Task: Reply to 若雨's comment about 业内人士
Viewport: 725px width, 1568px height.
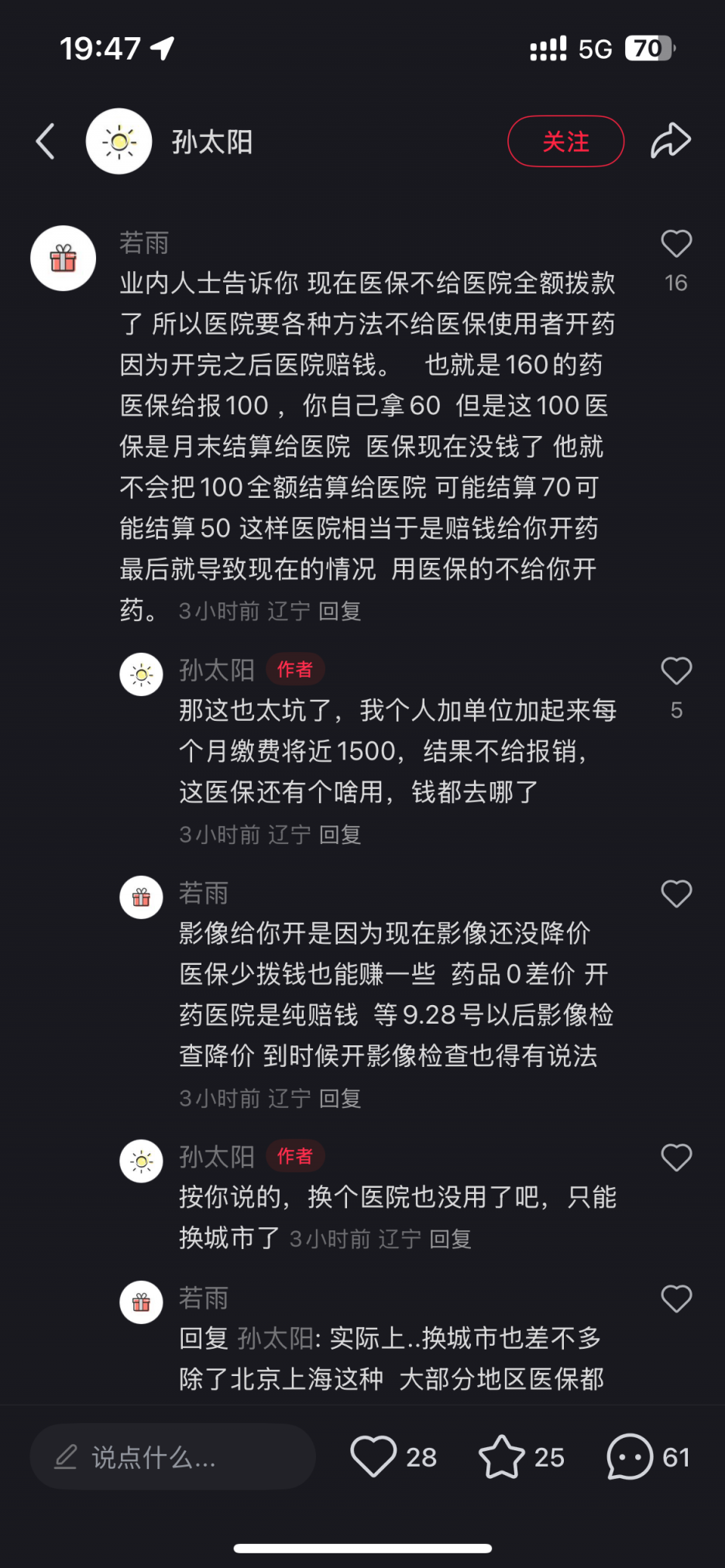Action: pos(339,612)
